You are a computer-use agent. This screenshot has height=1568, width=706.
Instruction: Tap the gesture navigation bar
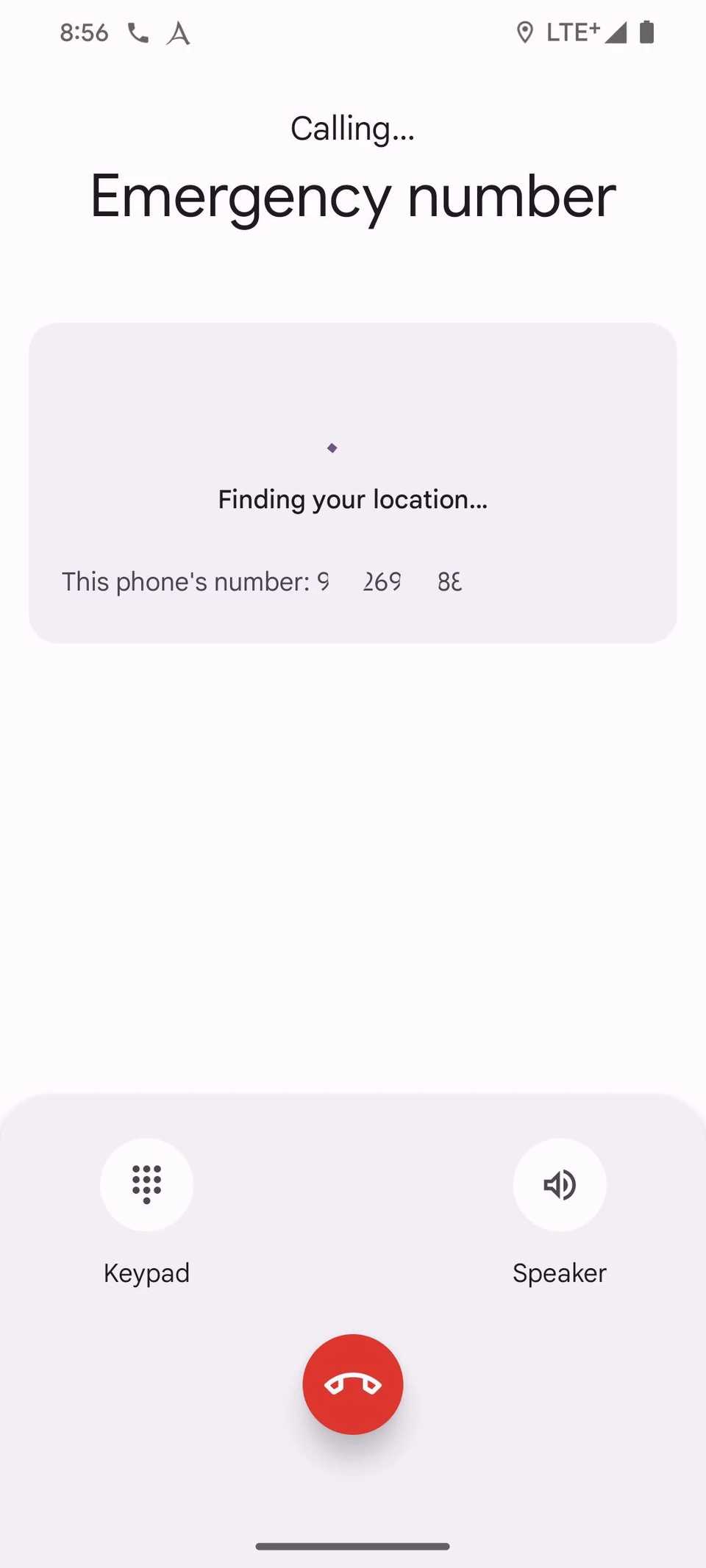point(352,1545)
